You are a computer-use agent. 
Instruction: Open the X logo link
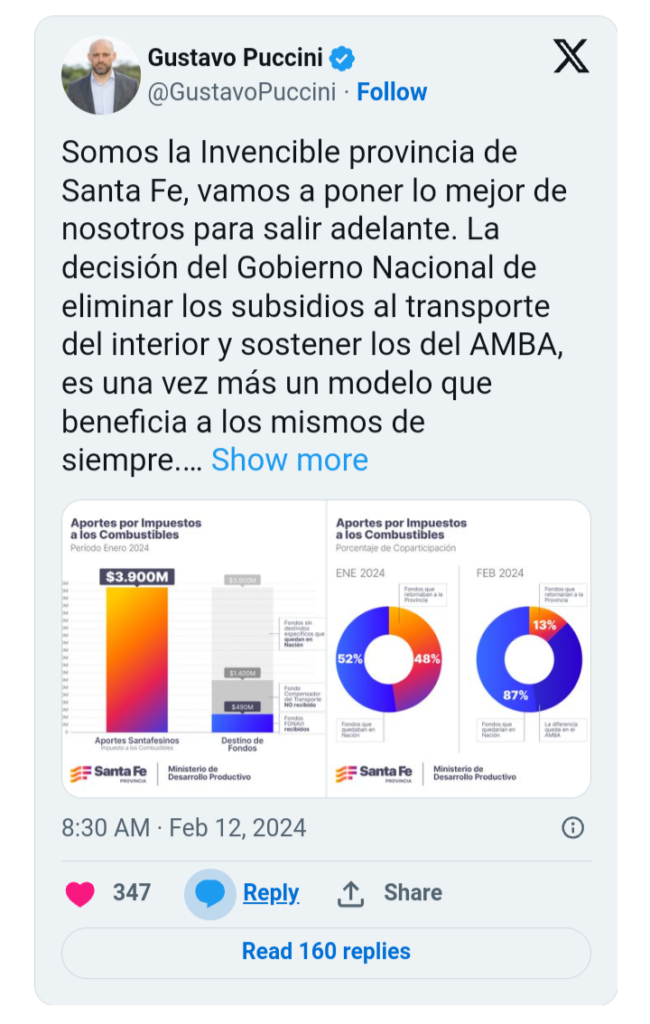(x=571, y=57)
